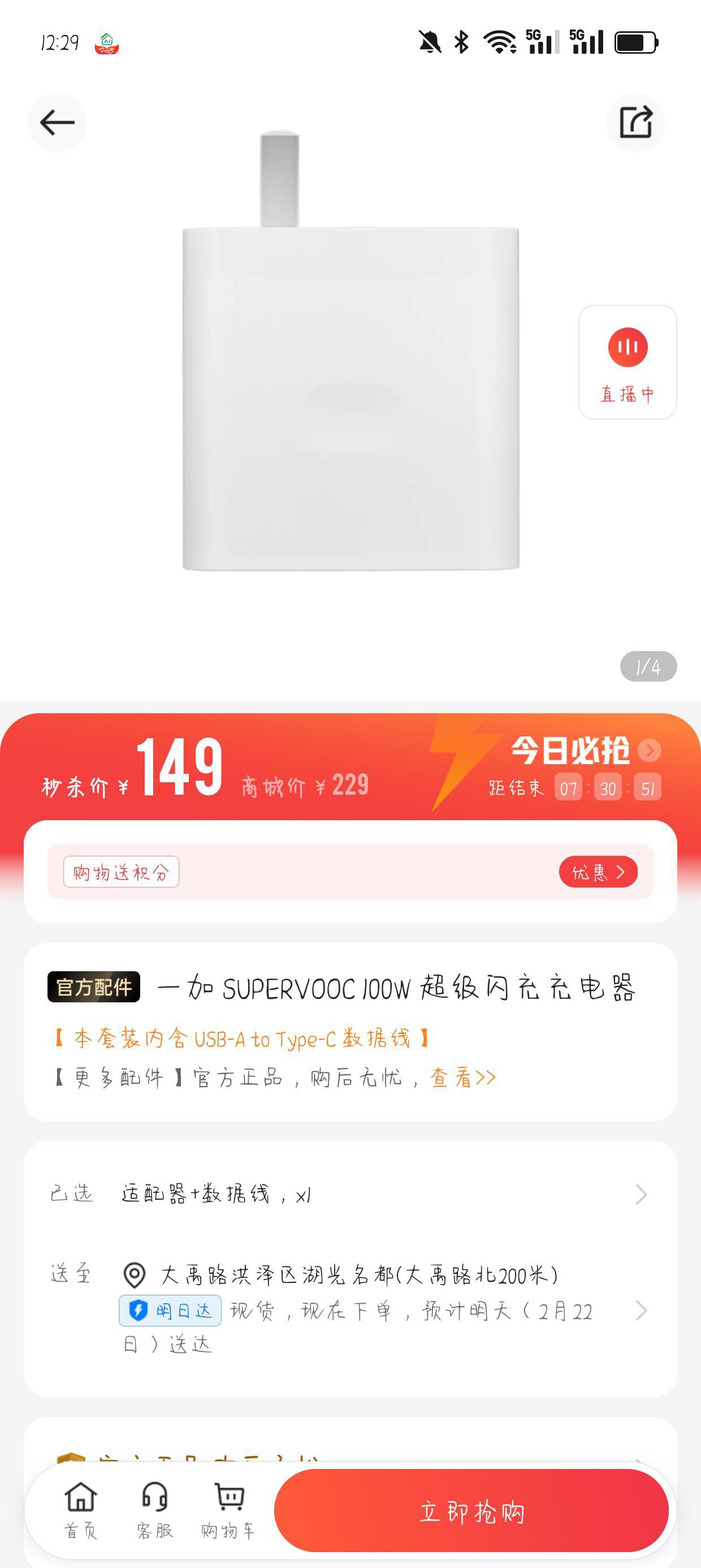
Task: Go back using the arrow icon
Action: [57, 122]
